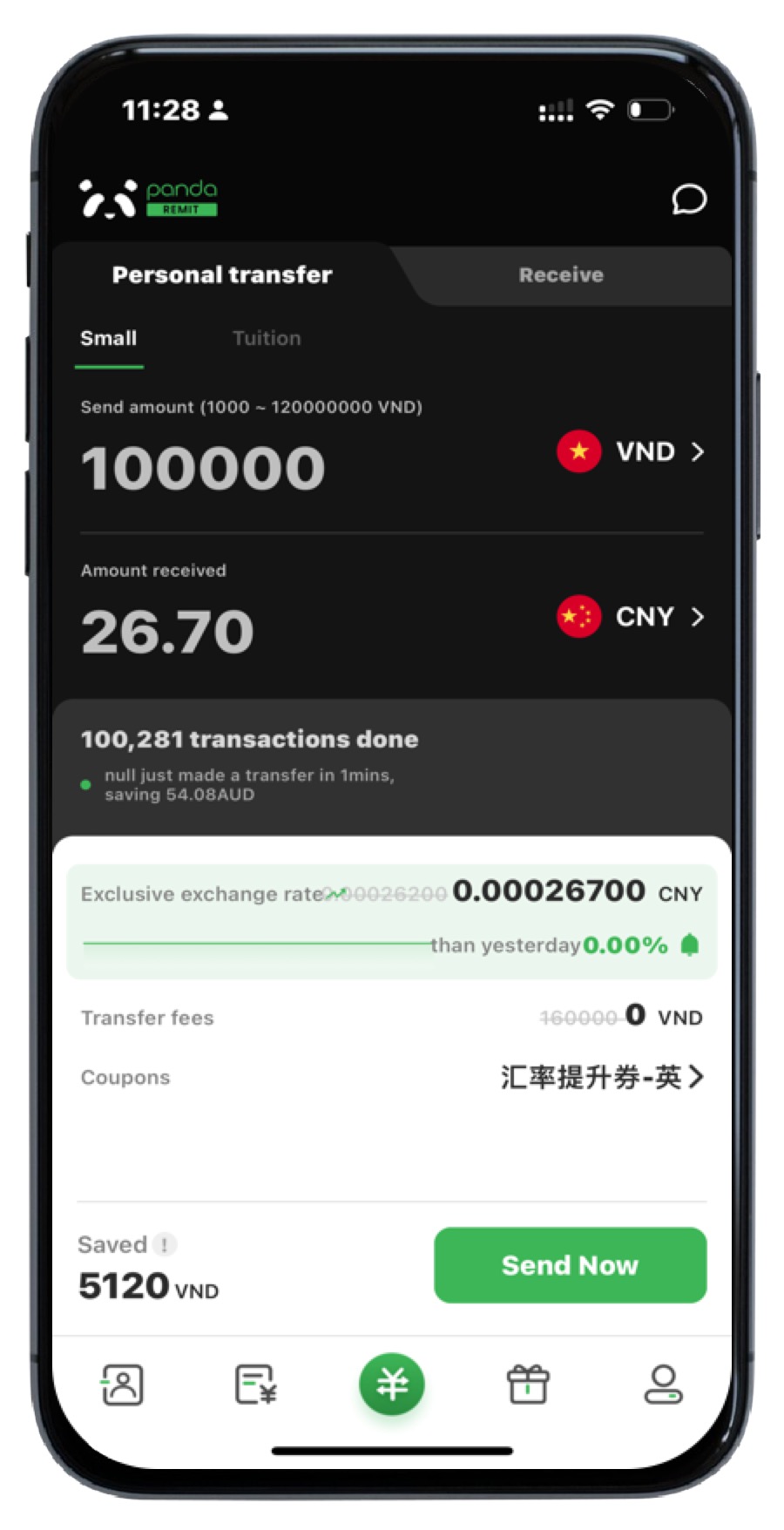784x1530 pixels.
Task: View info about the Saved amount
Action: pyautogui.click(x=164, y=1244)
